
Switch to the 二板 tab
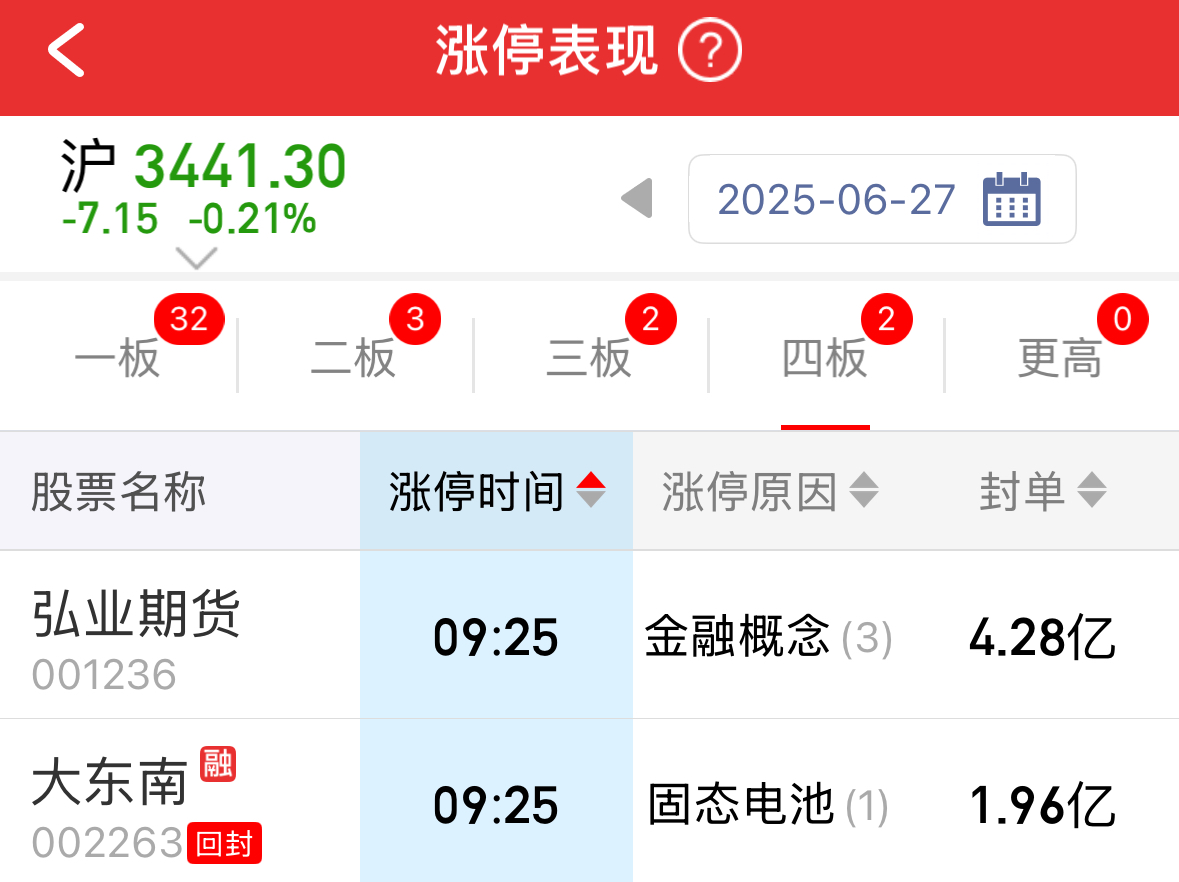pos(354,357)
